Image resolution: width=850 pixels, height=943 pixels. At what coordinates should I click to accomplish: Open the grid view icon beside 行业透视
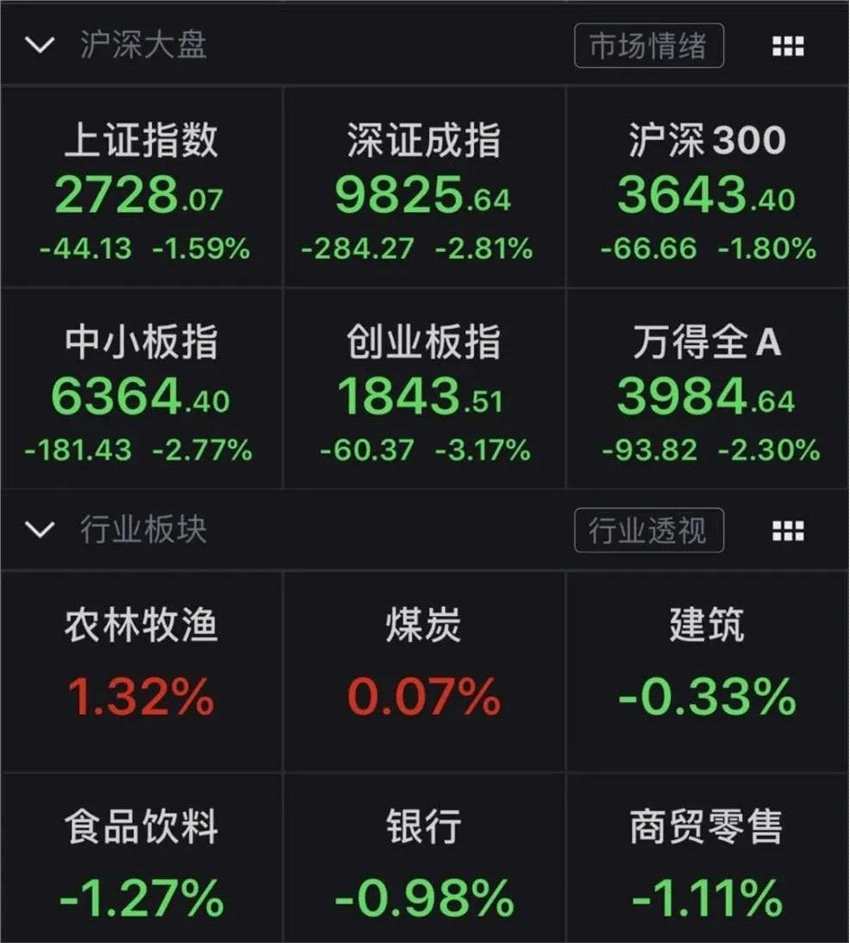788,530
